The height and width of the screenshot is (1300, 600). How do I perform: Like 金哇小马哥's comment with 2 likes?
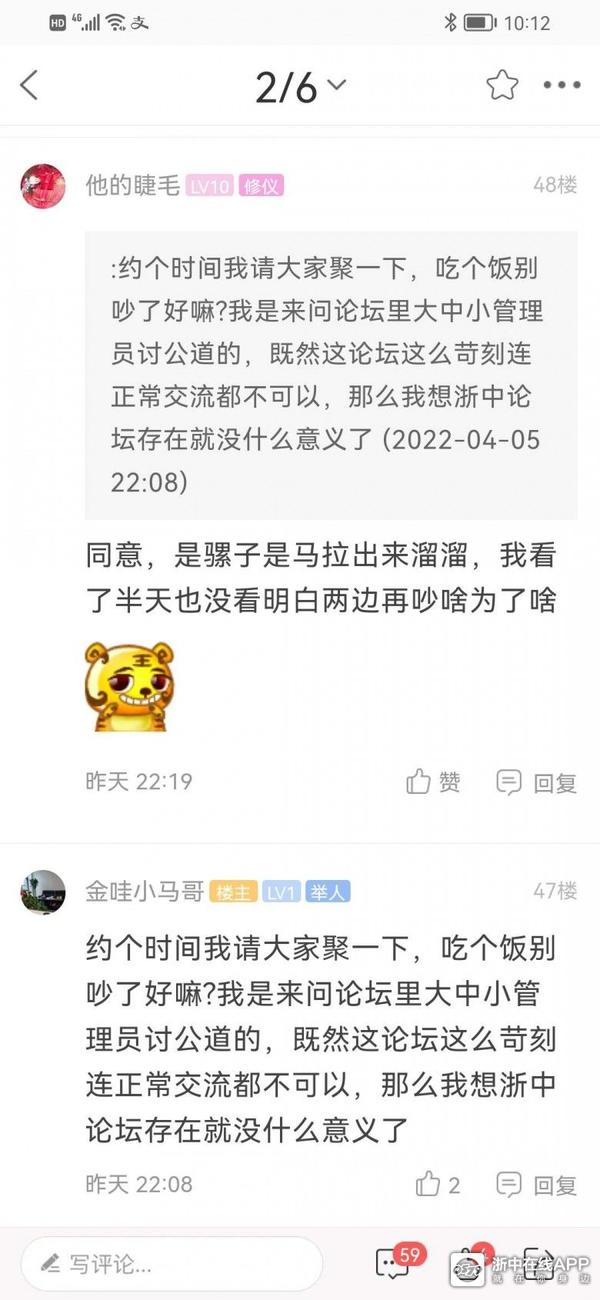(x=438, y=1185)
